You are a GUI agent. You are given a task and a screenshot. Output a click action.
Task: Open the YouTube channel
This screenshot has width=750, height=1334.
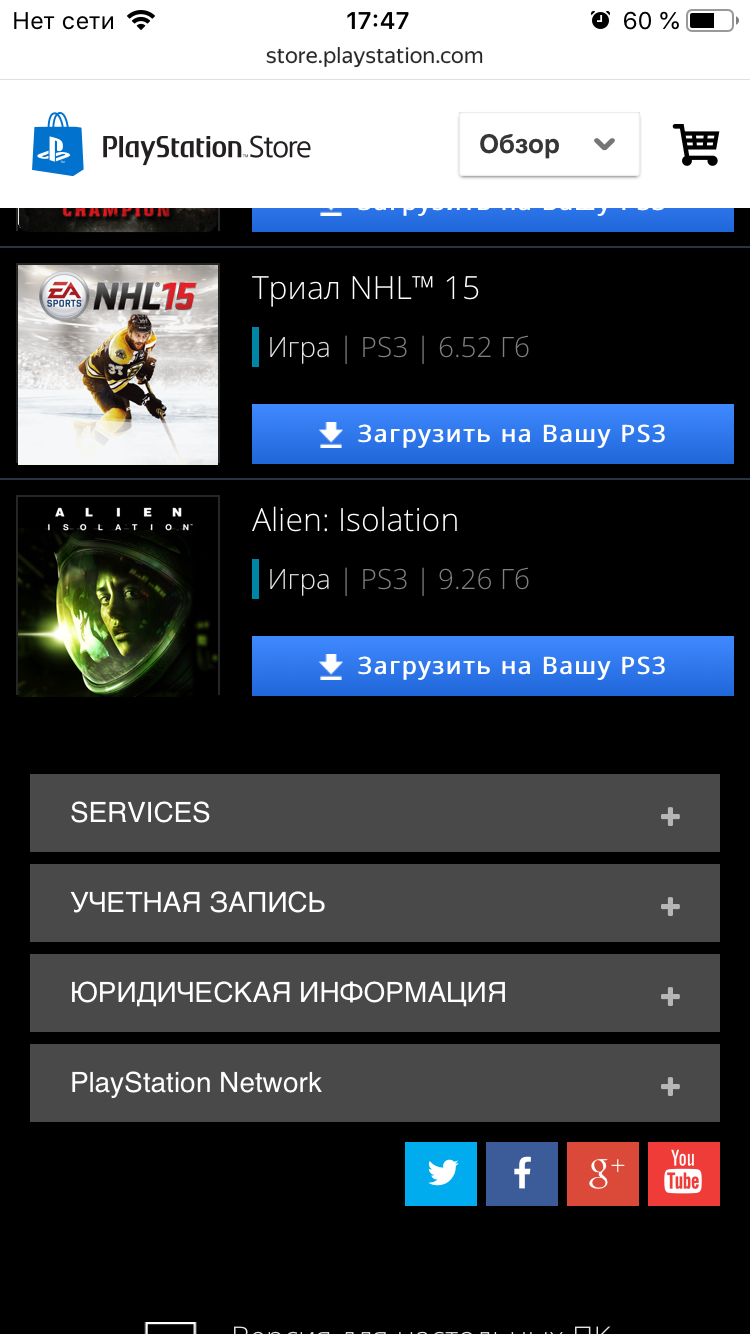tap(684, 1174)
